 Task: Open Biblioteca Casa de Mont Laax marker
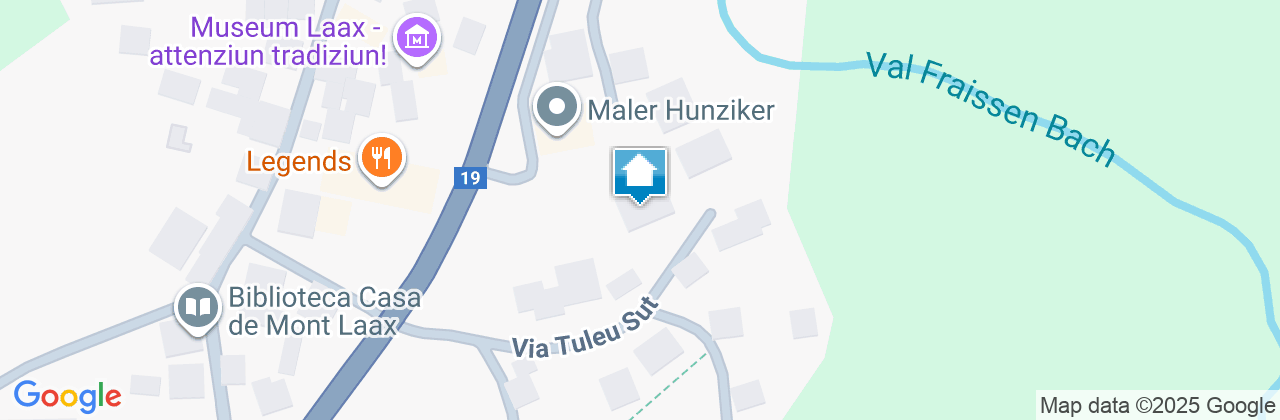[198, 307]
